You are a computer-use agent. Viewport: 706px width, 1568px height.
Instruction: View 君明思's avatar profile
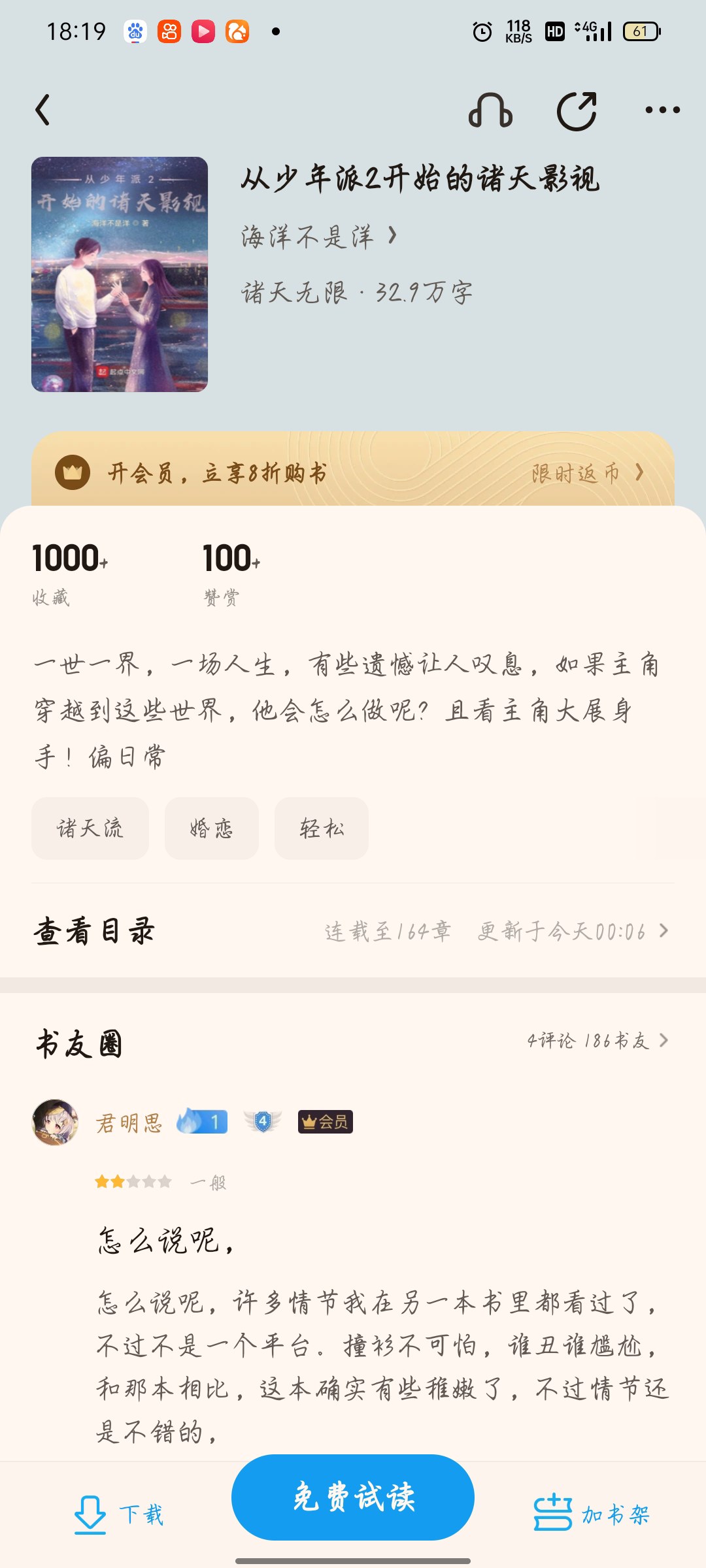[x=55, y=1122]
